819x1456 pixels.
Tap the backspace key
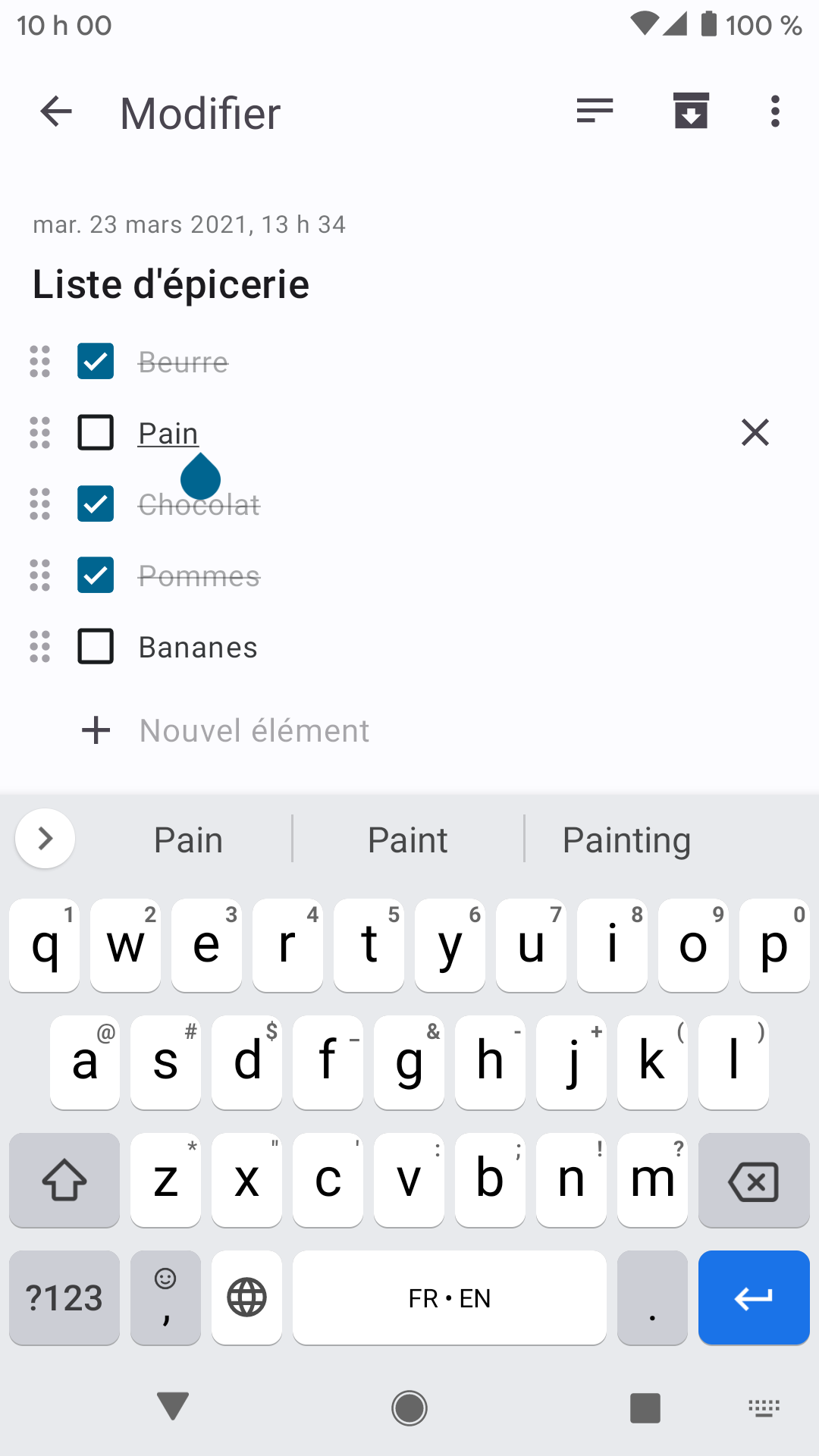click(754, 1181)
